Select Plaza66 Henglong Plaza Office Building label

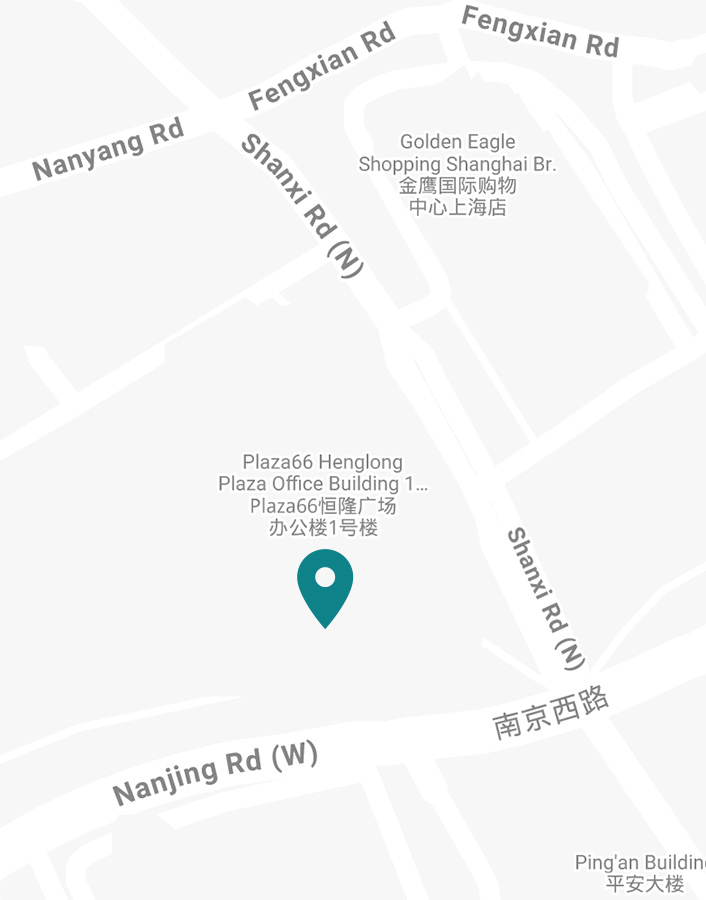323,494
